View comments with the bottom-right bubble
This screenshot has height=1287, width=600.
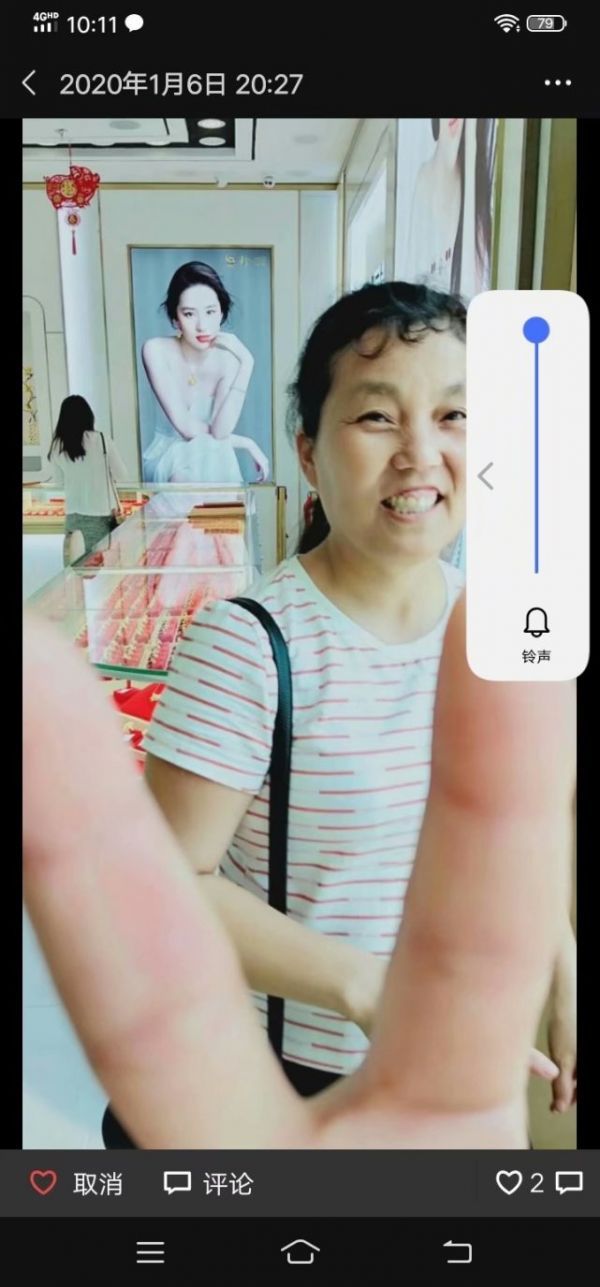coord(569,1183)
